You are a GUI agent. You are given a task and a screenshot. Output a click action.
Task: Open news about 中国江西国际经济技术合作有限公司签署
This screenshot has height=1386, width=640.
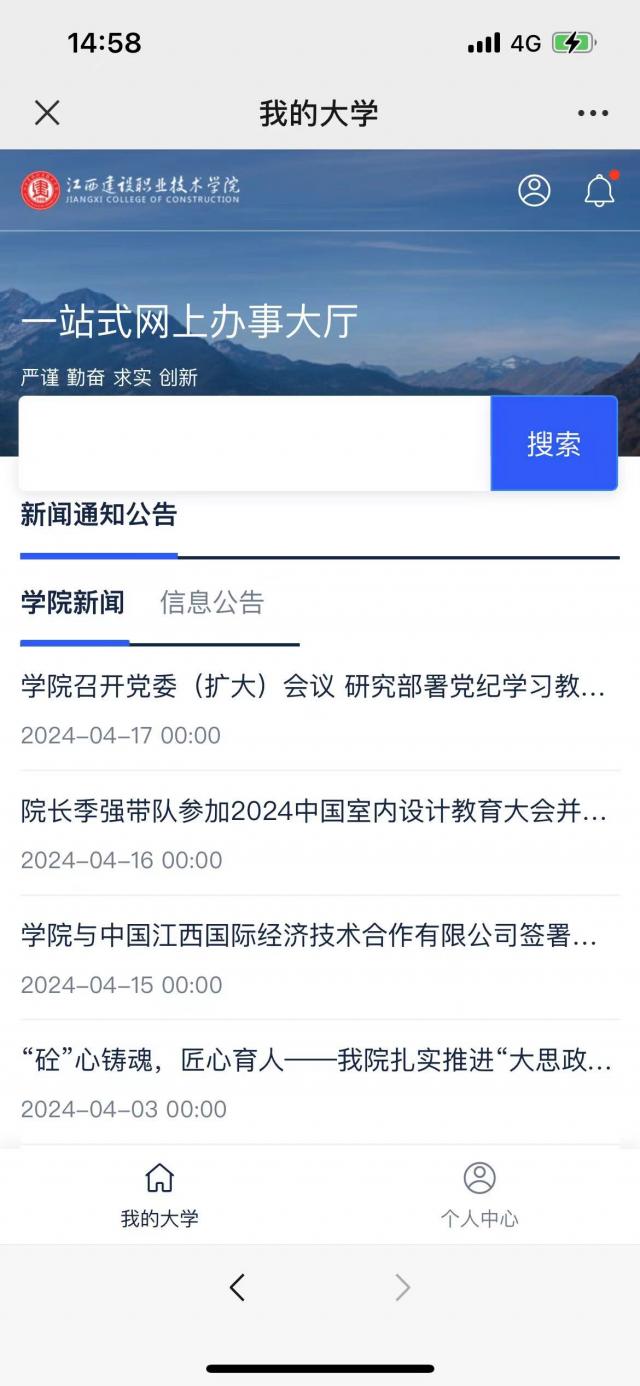click(309, 936)
